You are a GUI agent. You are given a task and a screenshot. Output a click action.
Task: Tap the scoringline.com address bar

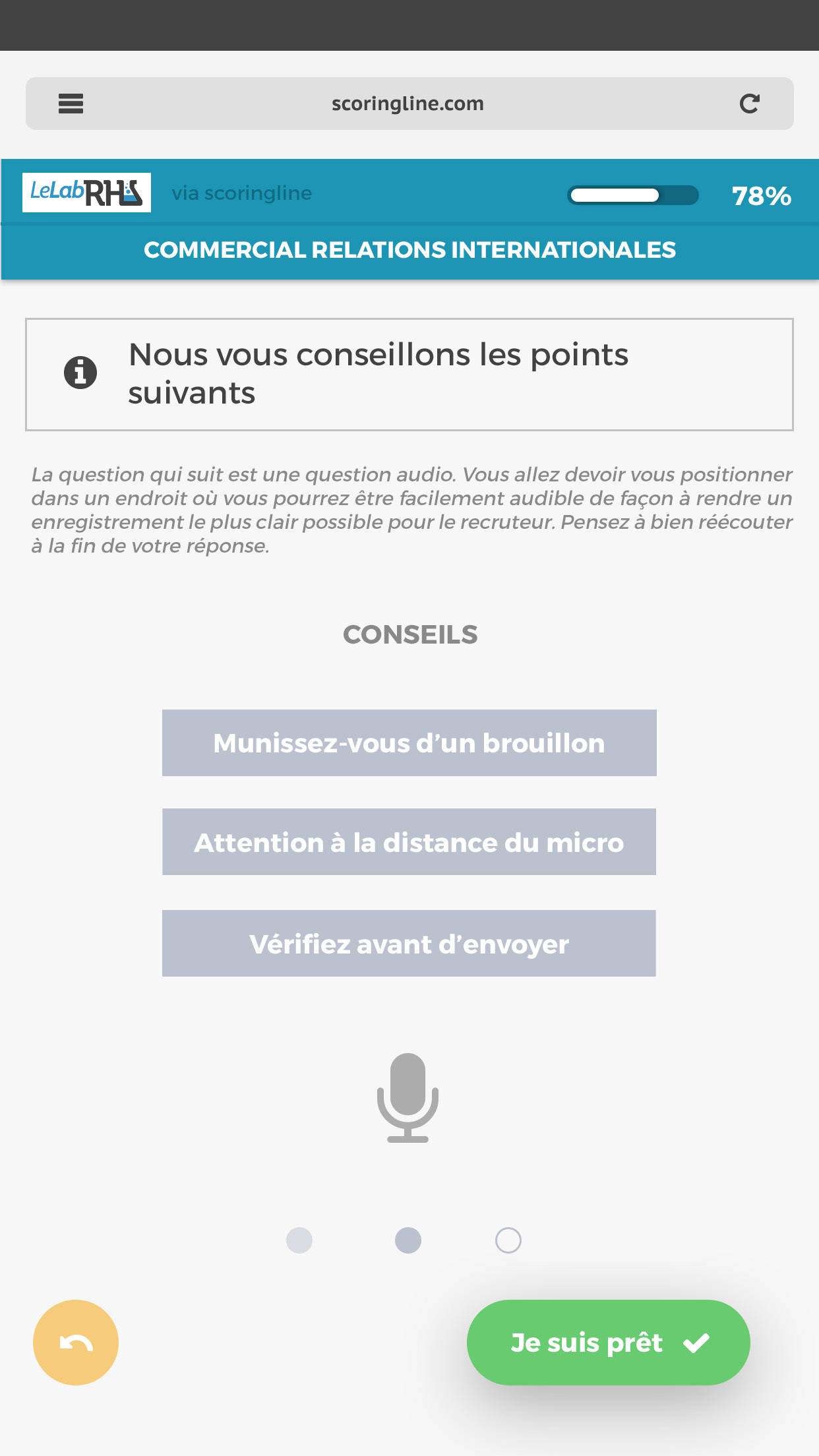409,104
